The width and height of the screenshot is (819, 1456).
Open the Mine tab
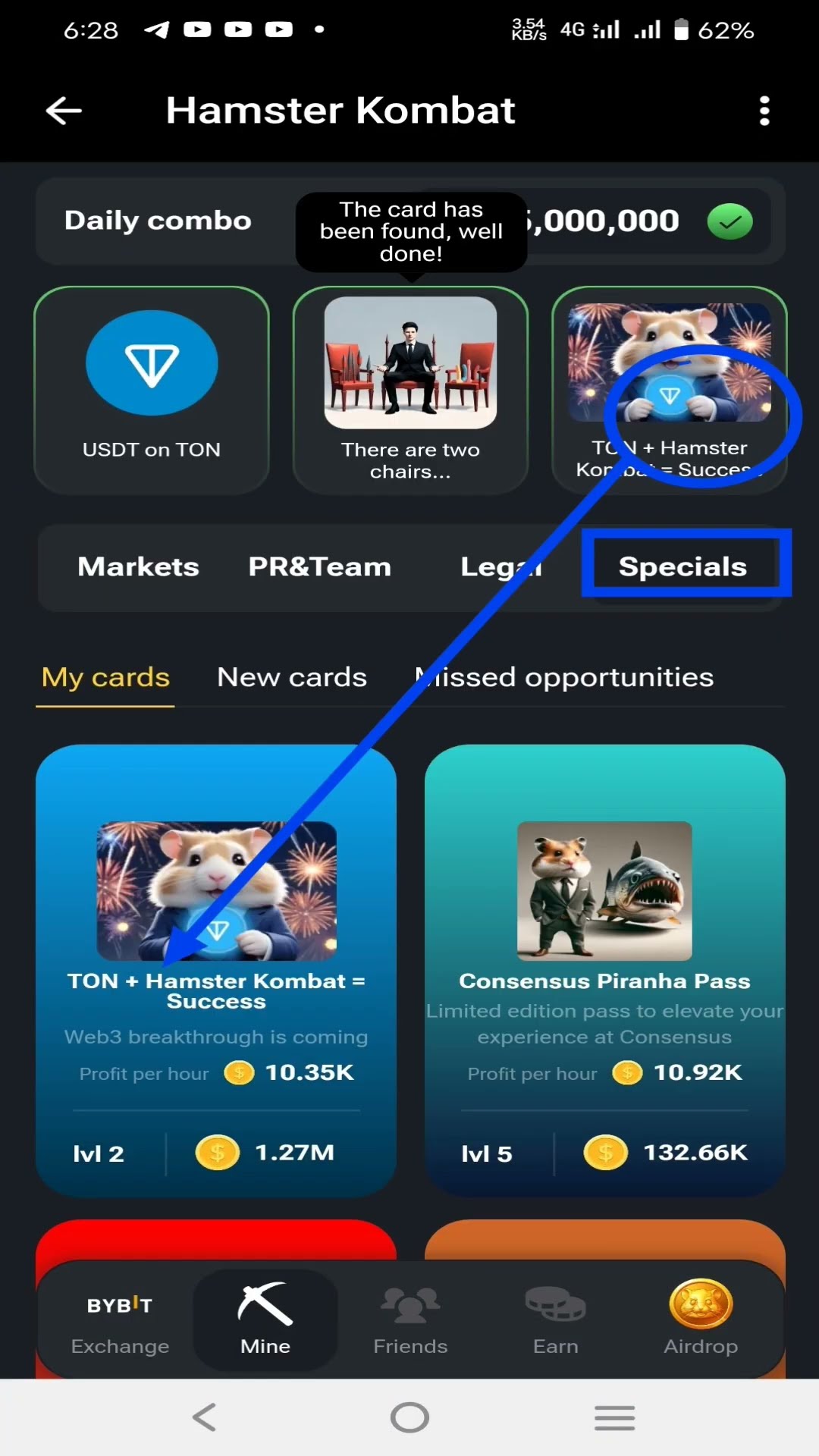265,1321
